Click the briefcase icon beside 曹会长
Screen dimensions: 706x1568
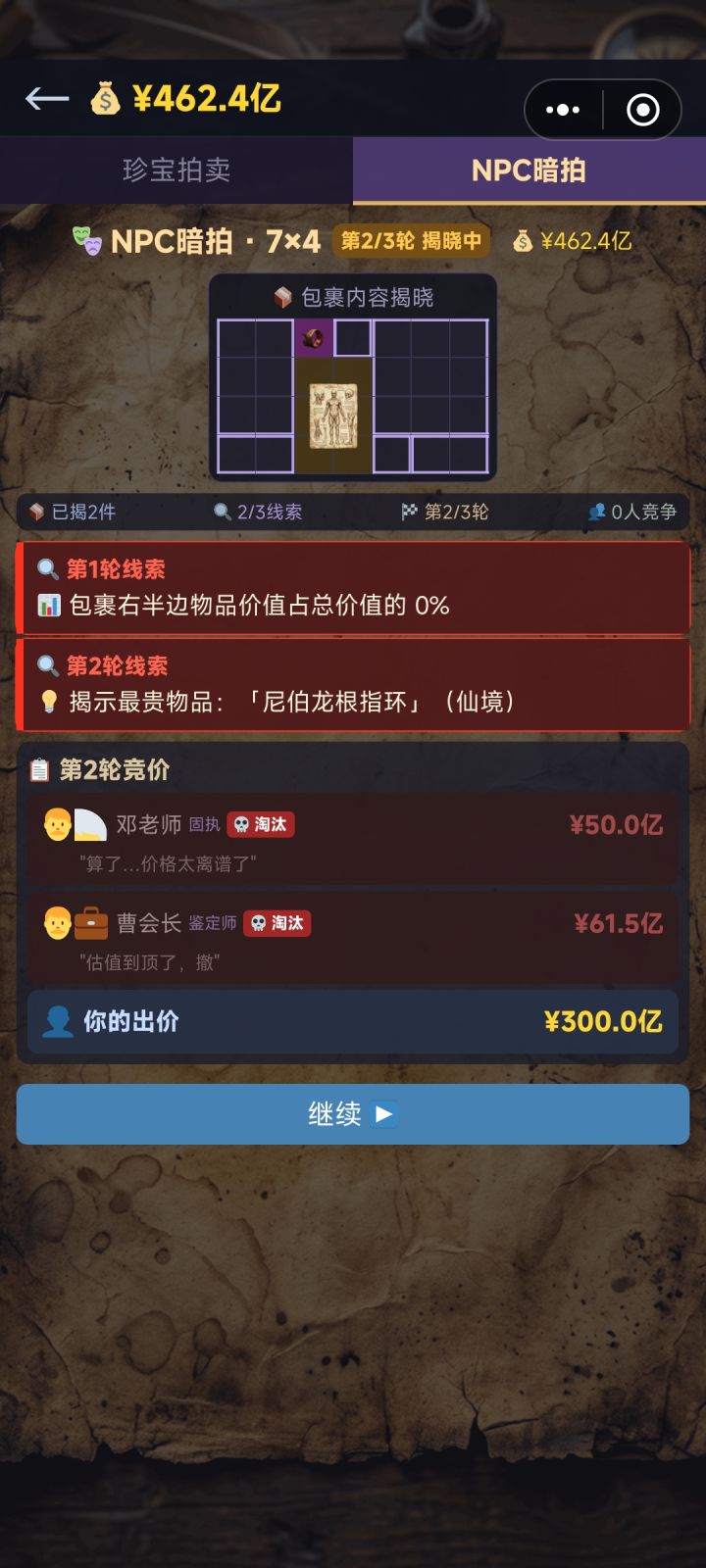click(90, 923)
